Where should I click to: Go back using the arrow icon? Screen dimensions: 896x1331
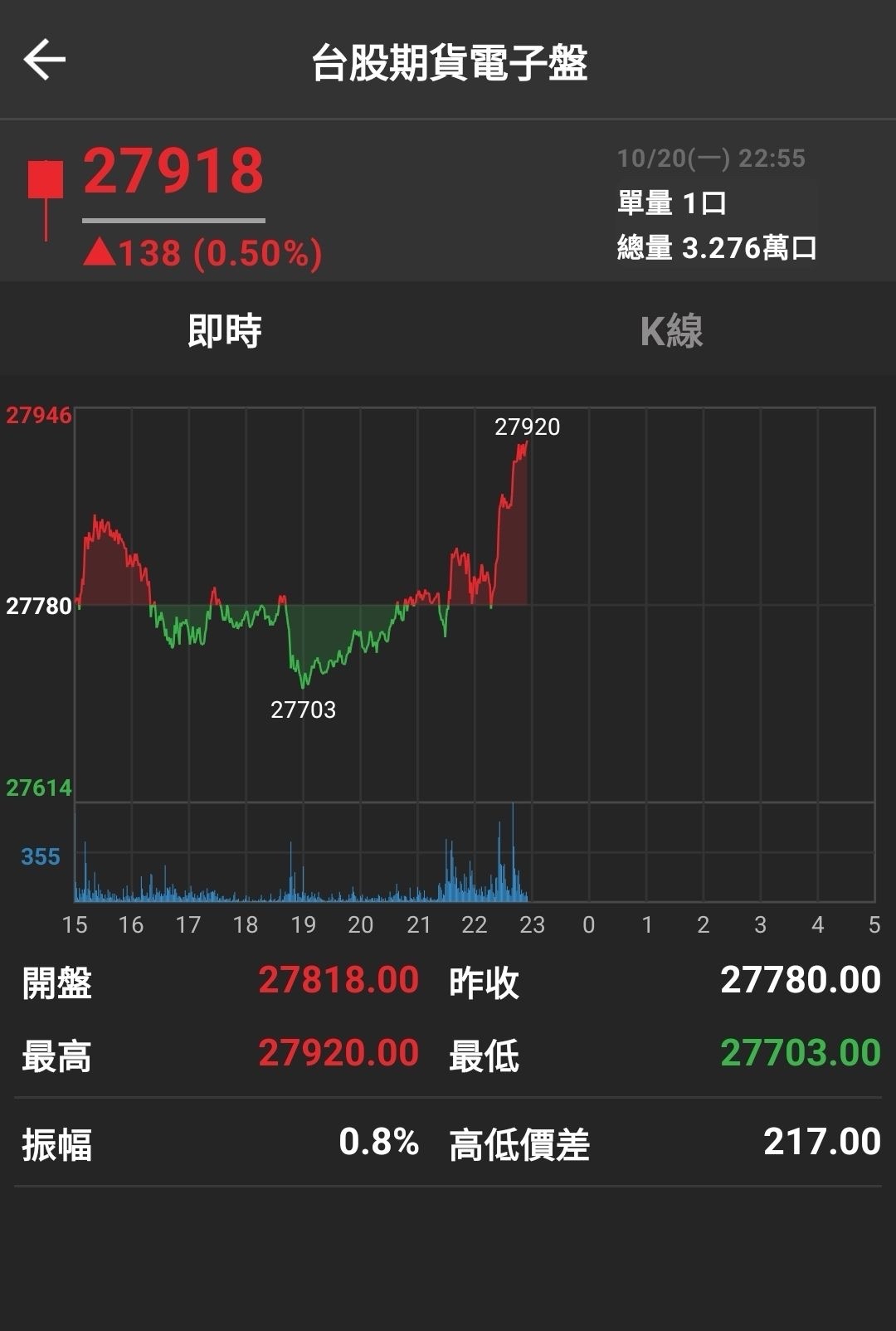(45, 61)
